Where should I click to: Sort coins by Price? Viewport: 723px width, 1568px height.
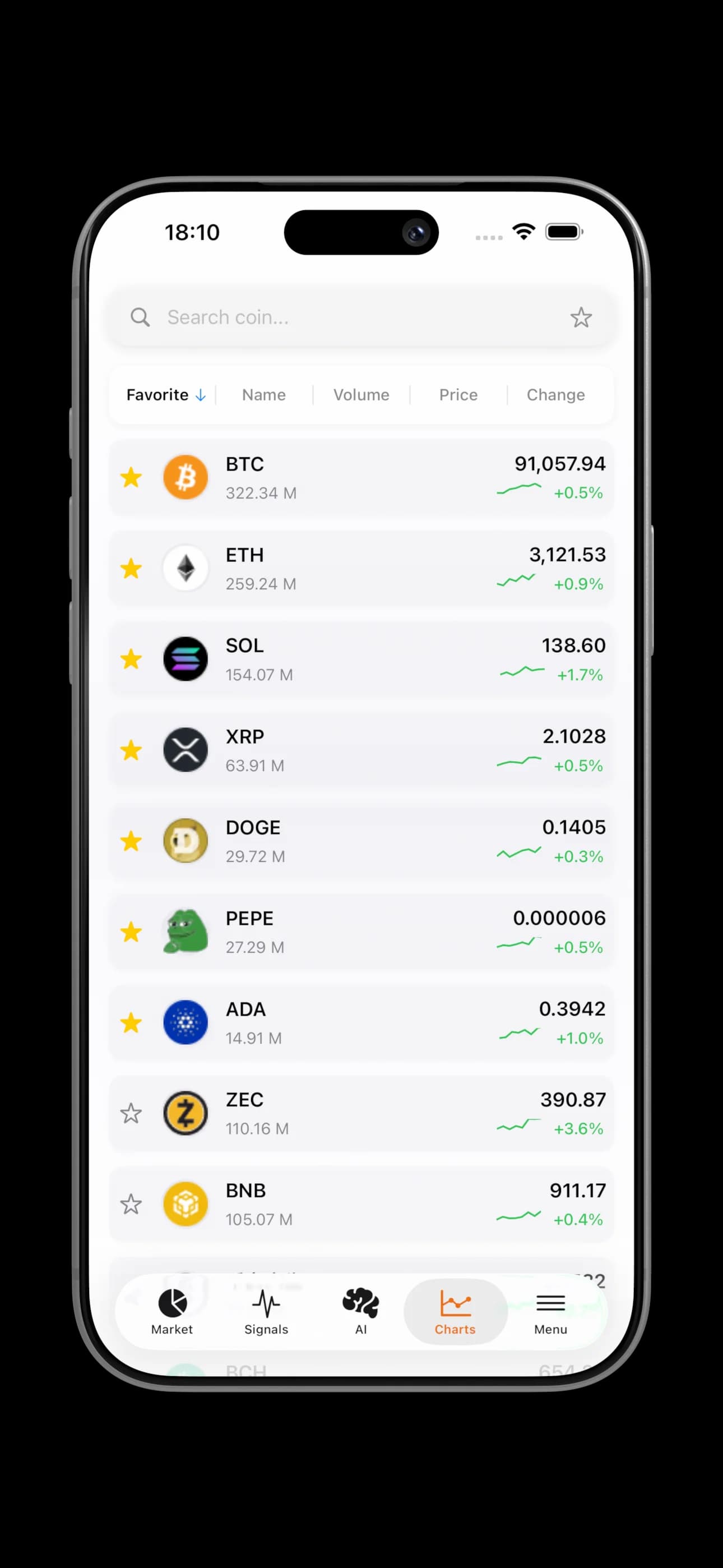458,395
